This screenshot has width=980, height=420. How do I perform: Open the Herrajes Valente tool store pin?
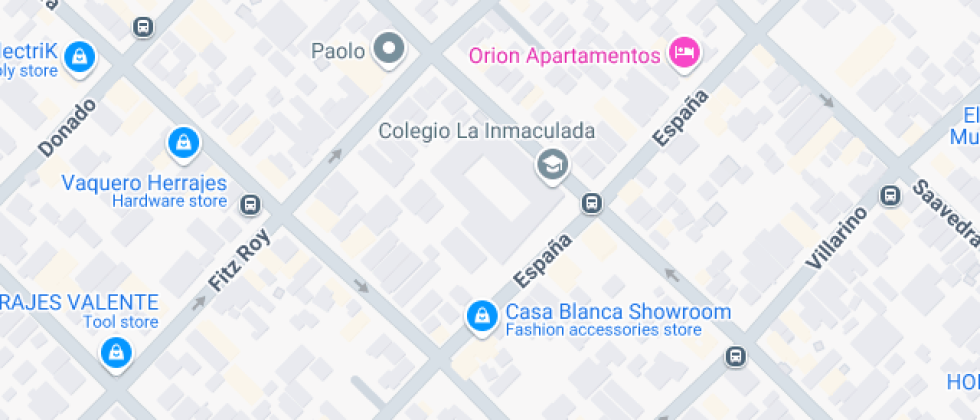[x=116, y=354]
